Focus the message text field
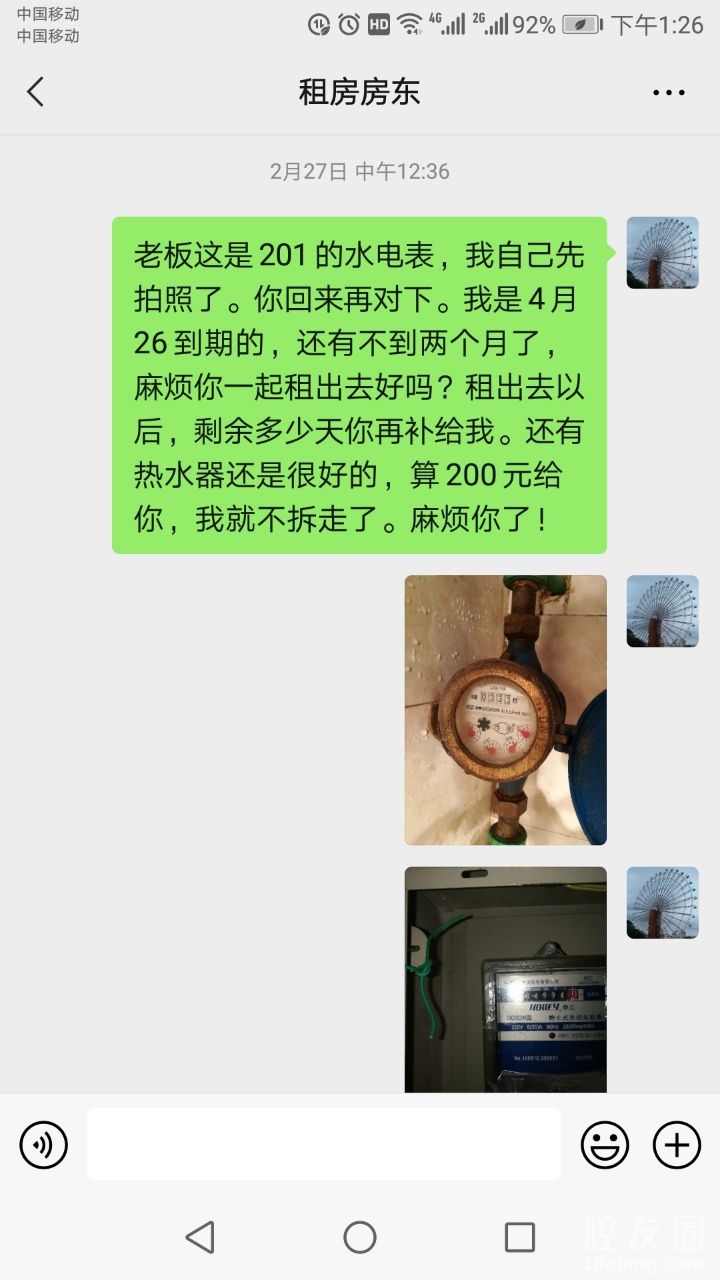Viewport: 720px width, 1280px height. click(323, 1144)
